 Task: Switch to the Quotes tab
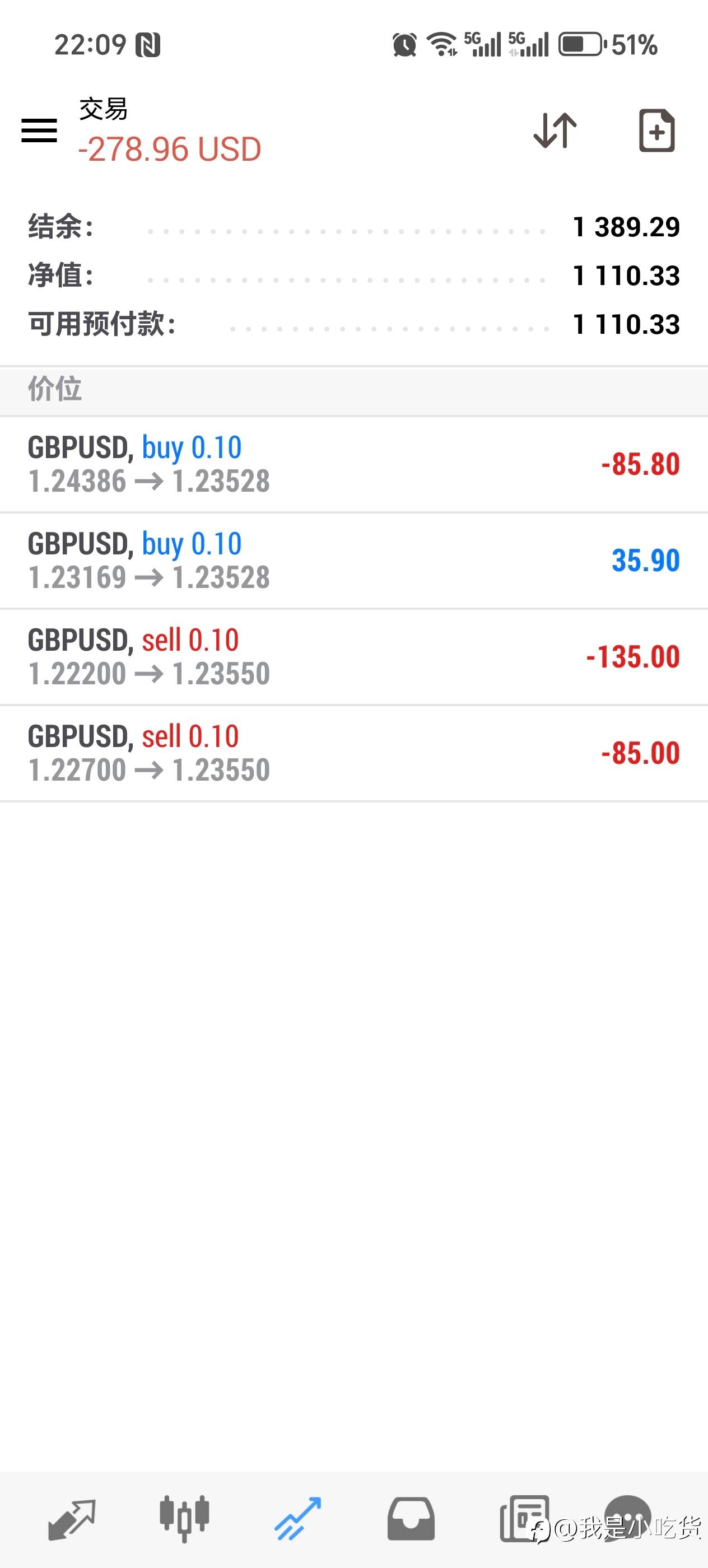pyautogui.click(x=72, y=1519)
